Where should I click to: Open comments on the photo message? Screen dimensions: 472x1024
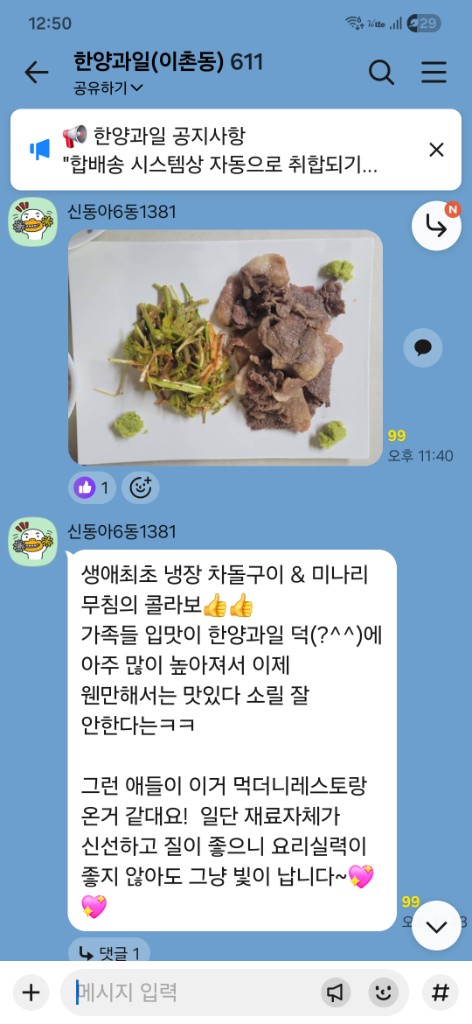coord(422,347)
